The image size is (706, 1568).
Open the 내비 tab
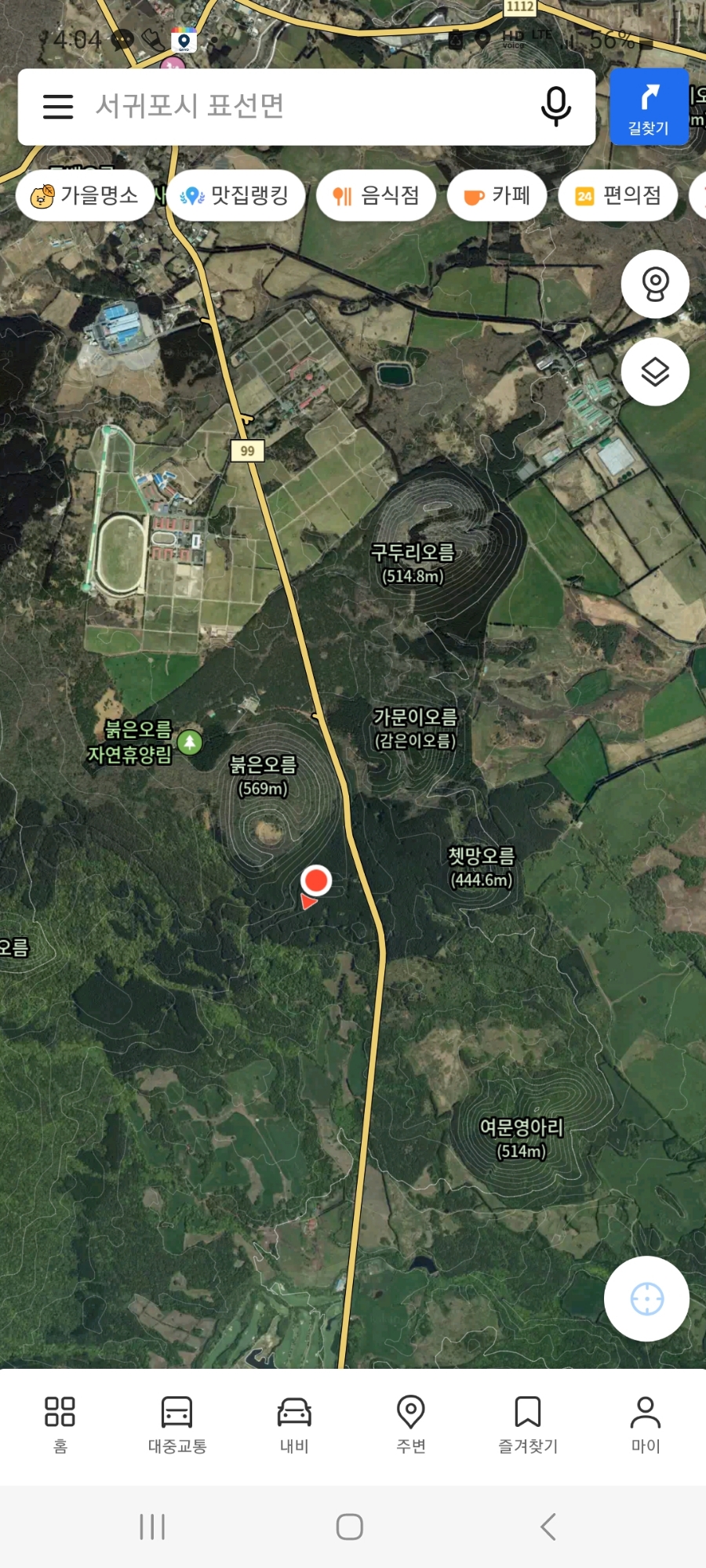[x=294, y=1425]
